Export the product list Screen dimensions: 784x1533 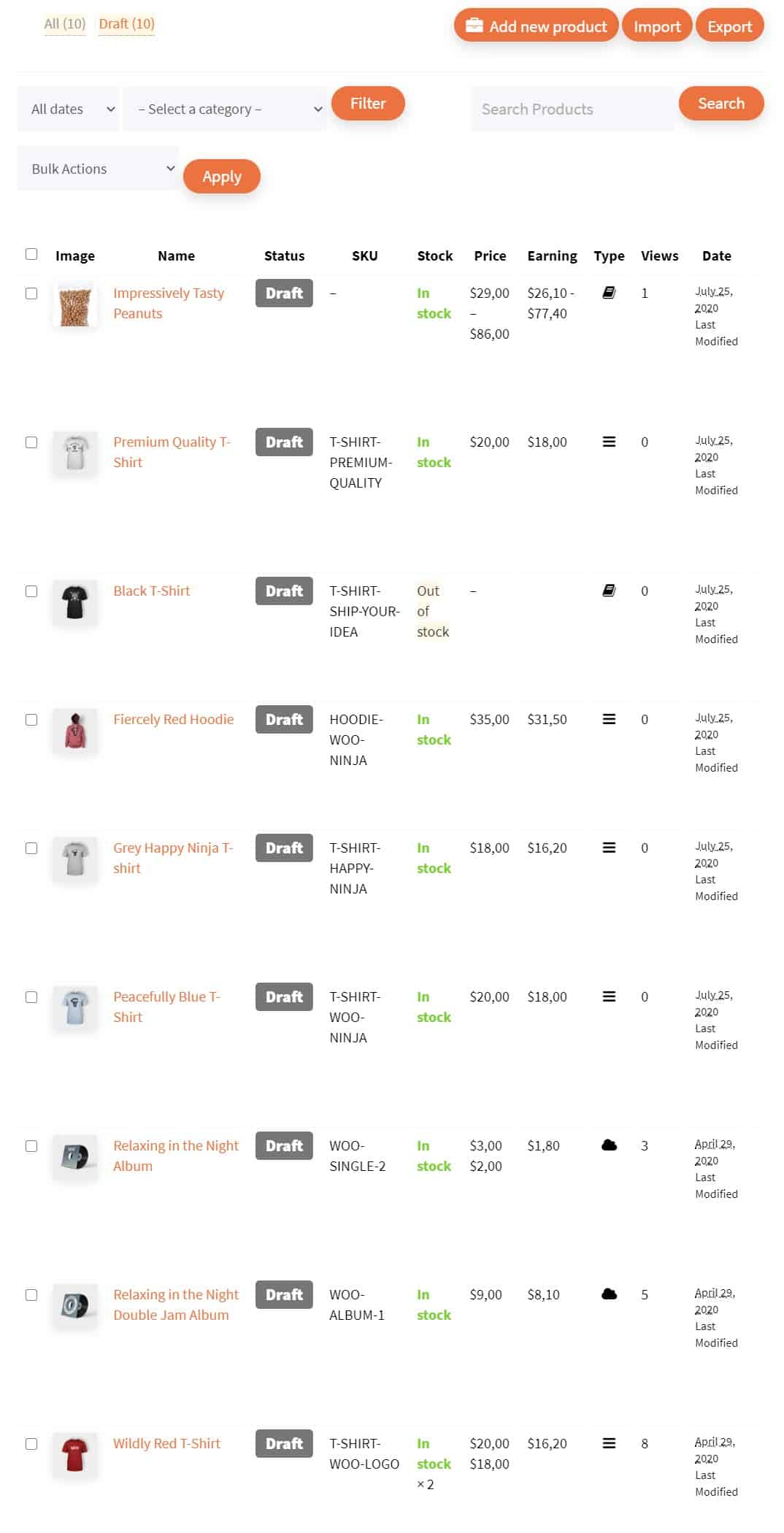[x=729, y=26]
